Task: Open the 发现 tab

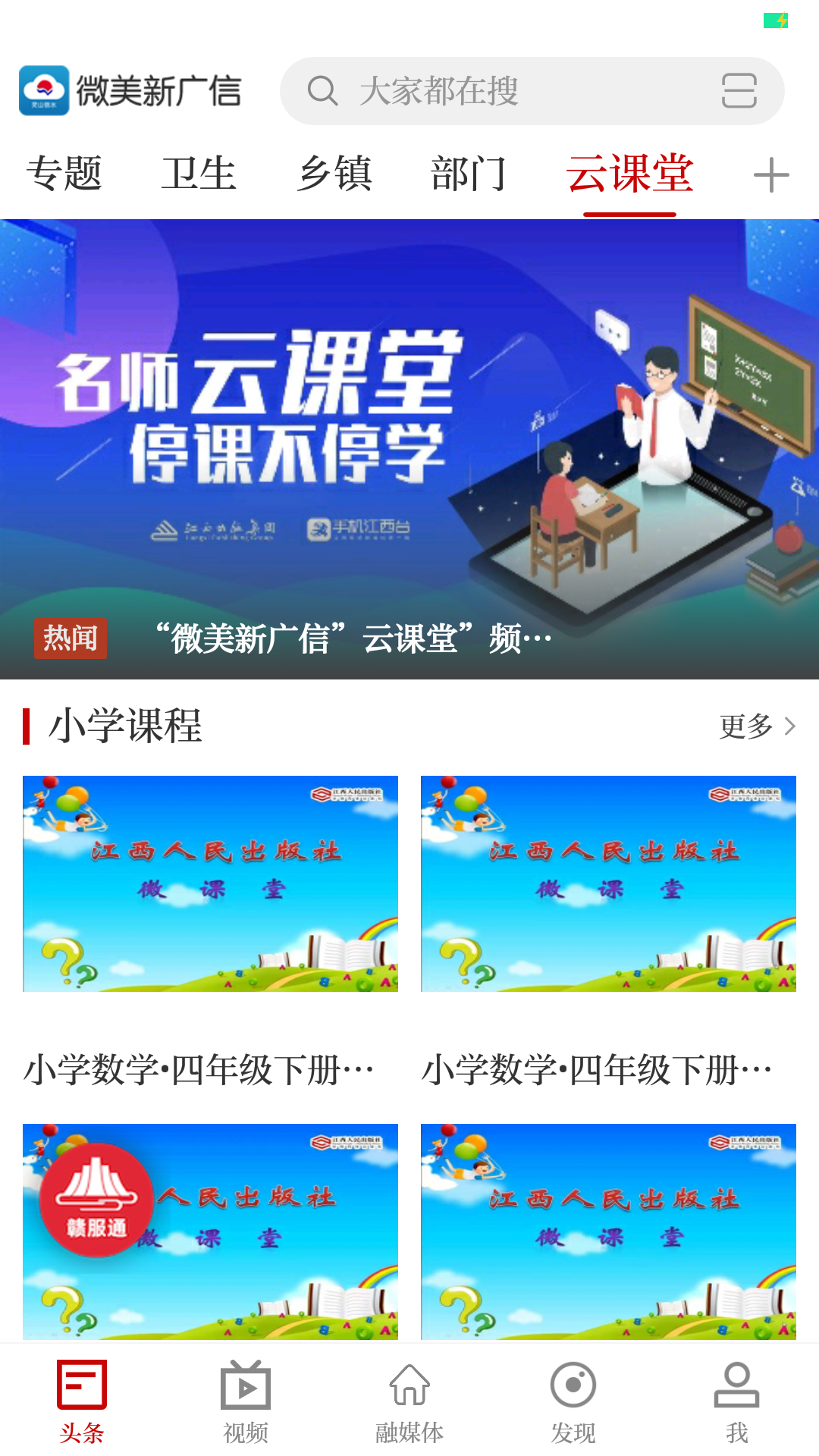Action: tap(573, 1401)
